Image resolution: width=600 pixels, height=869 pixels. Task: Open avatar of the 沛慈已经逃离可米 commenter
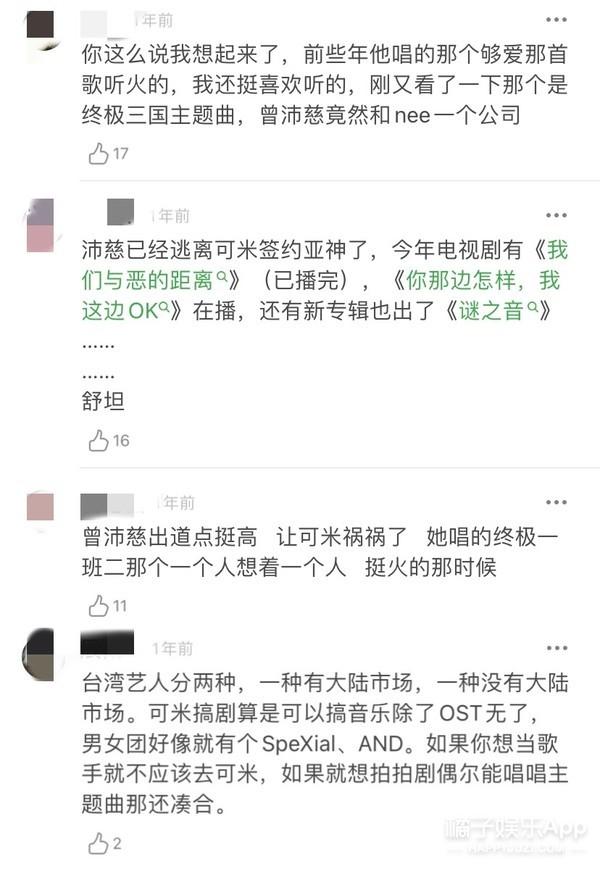pos(40,225)
